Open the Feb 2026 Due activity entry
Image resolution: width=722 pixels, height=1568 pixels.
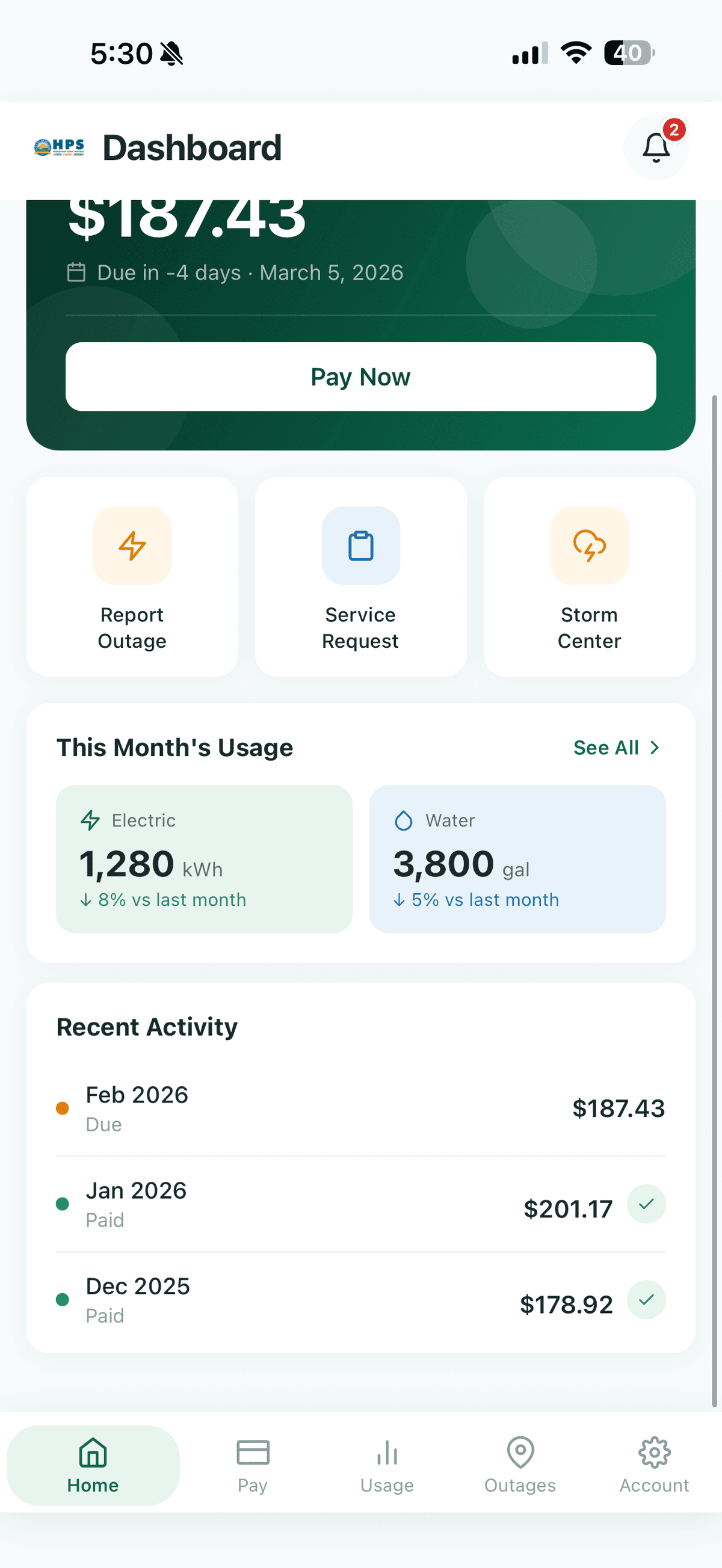click(x=361, y=1108)
